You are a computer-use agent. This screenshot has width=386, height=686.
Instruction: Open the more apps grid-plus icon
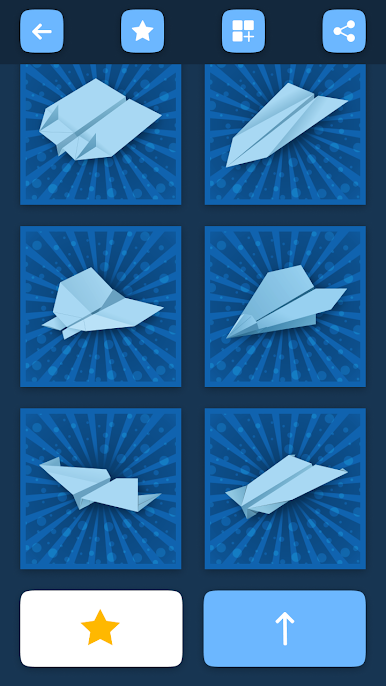(x=243, y=31)
